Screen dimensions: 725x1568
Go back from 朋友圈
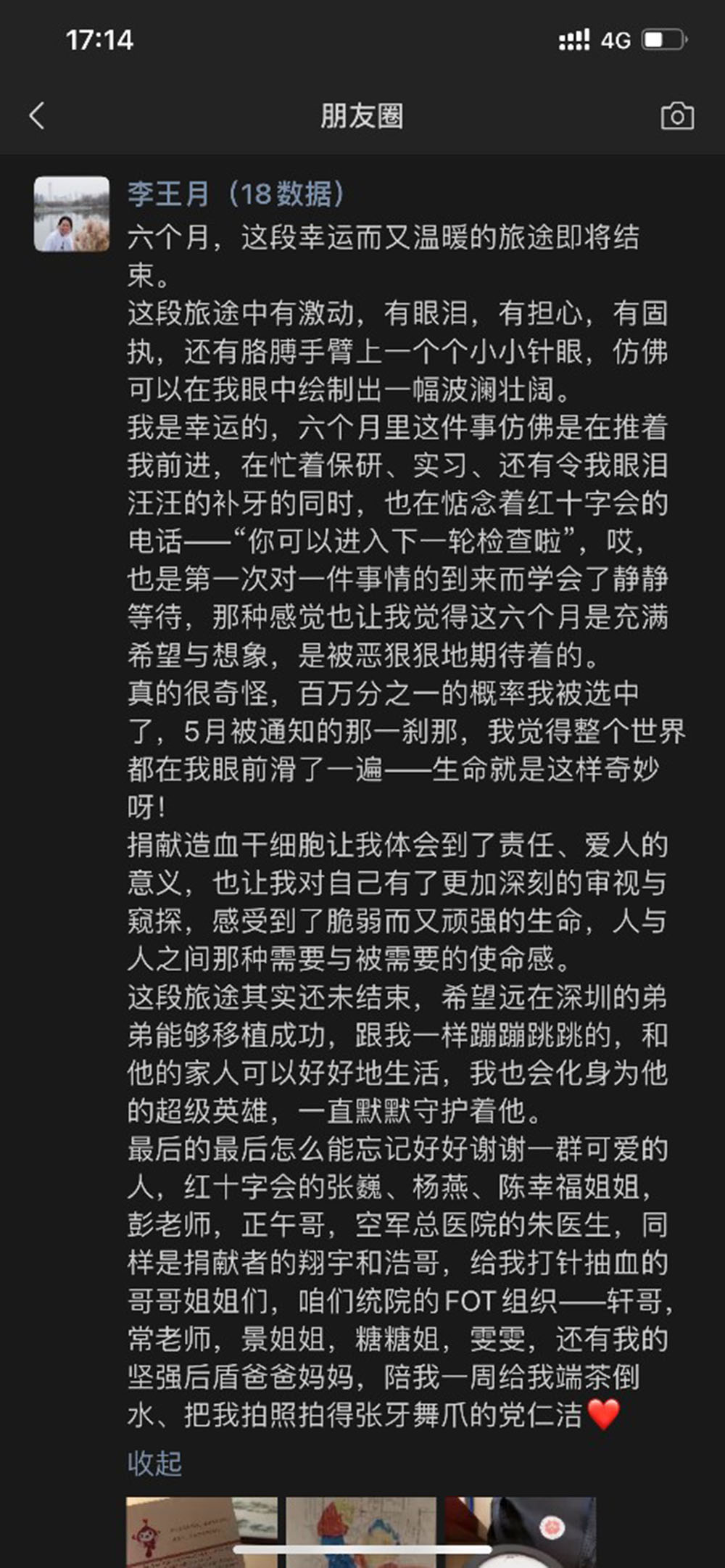38,116
